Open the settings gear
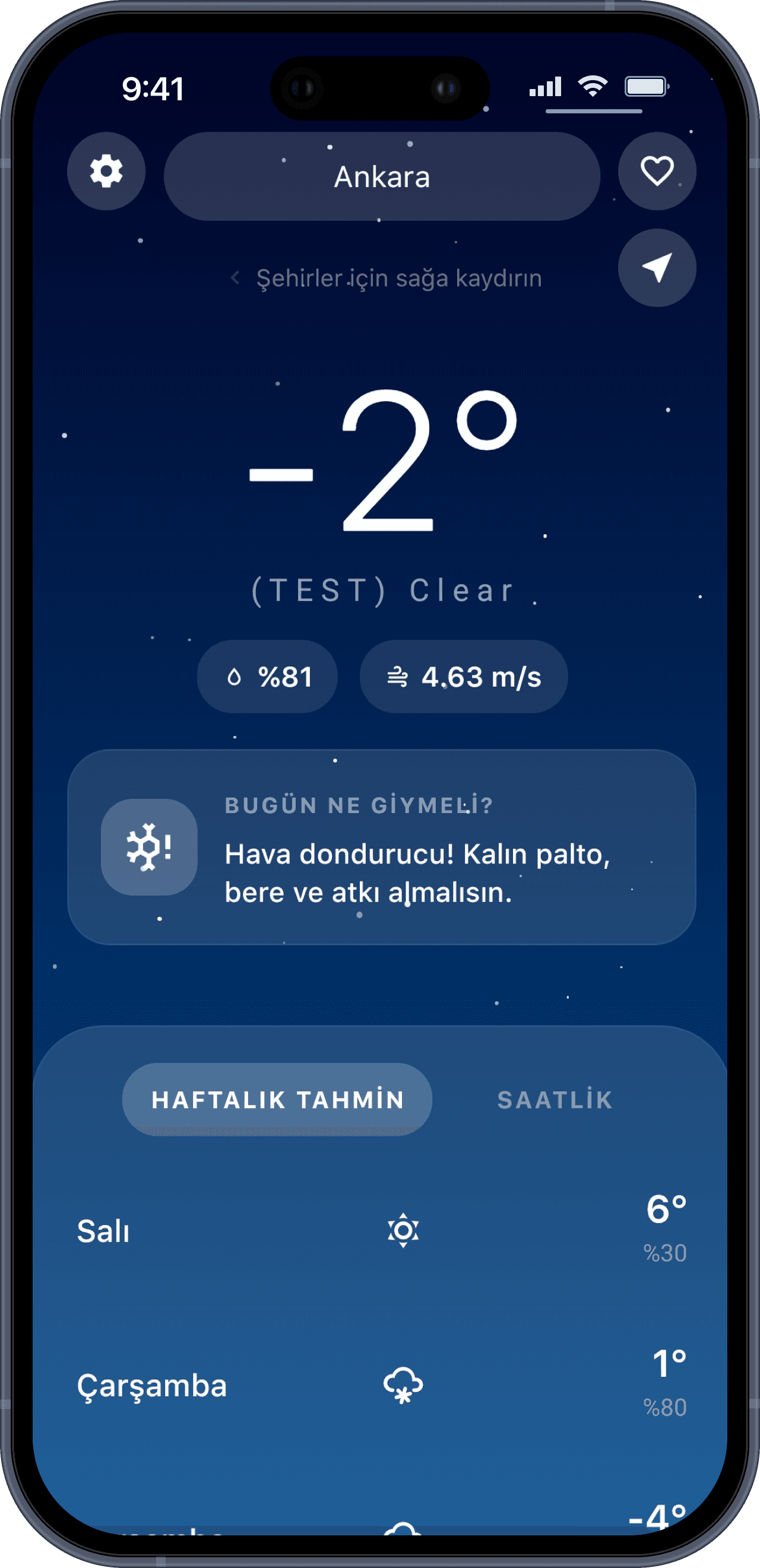Image resolution: width=760 pixels, height=1568 pixels. click(106, 171)
